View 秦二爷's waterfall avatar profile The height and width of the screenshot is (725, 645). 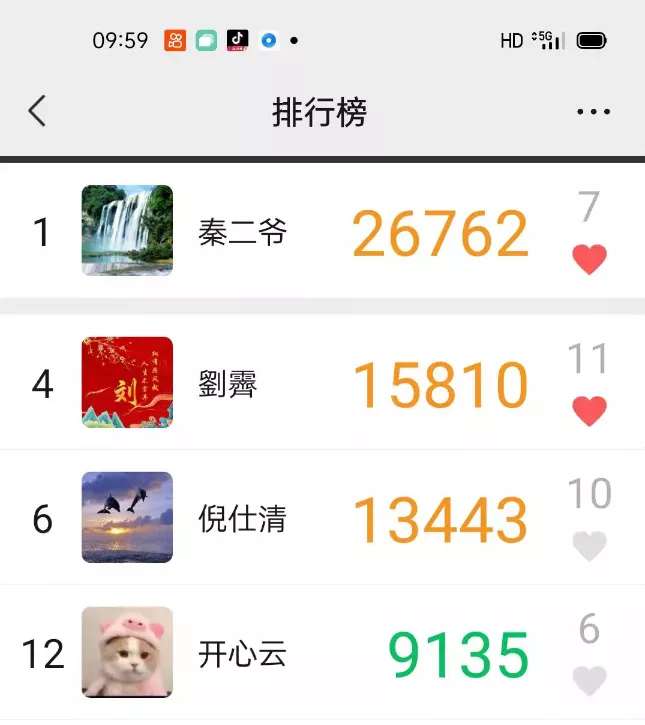127,231
